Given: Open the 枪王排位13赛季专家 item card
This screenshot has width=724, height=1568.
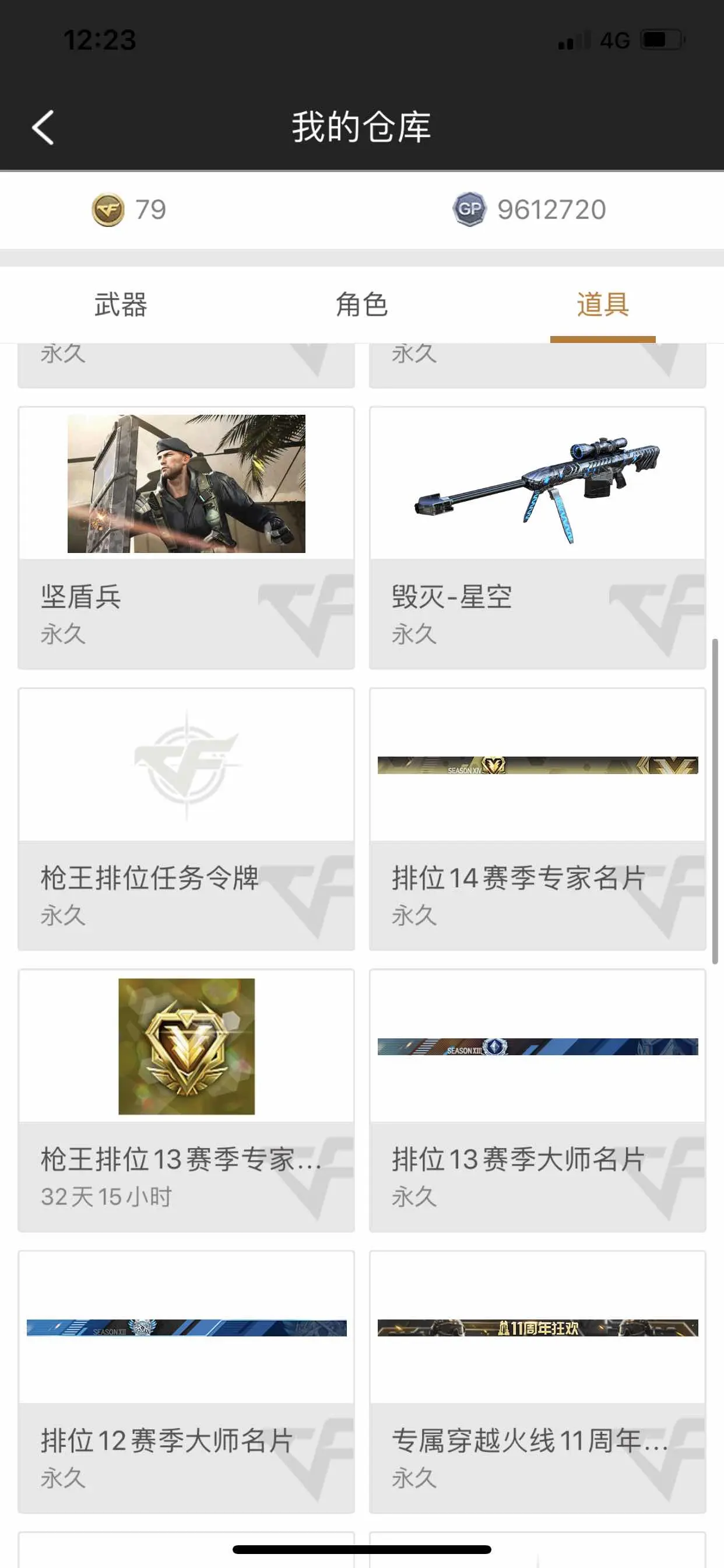Looking at the screenshot, I should tap(186, 1100).
